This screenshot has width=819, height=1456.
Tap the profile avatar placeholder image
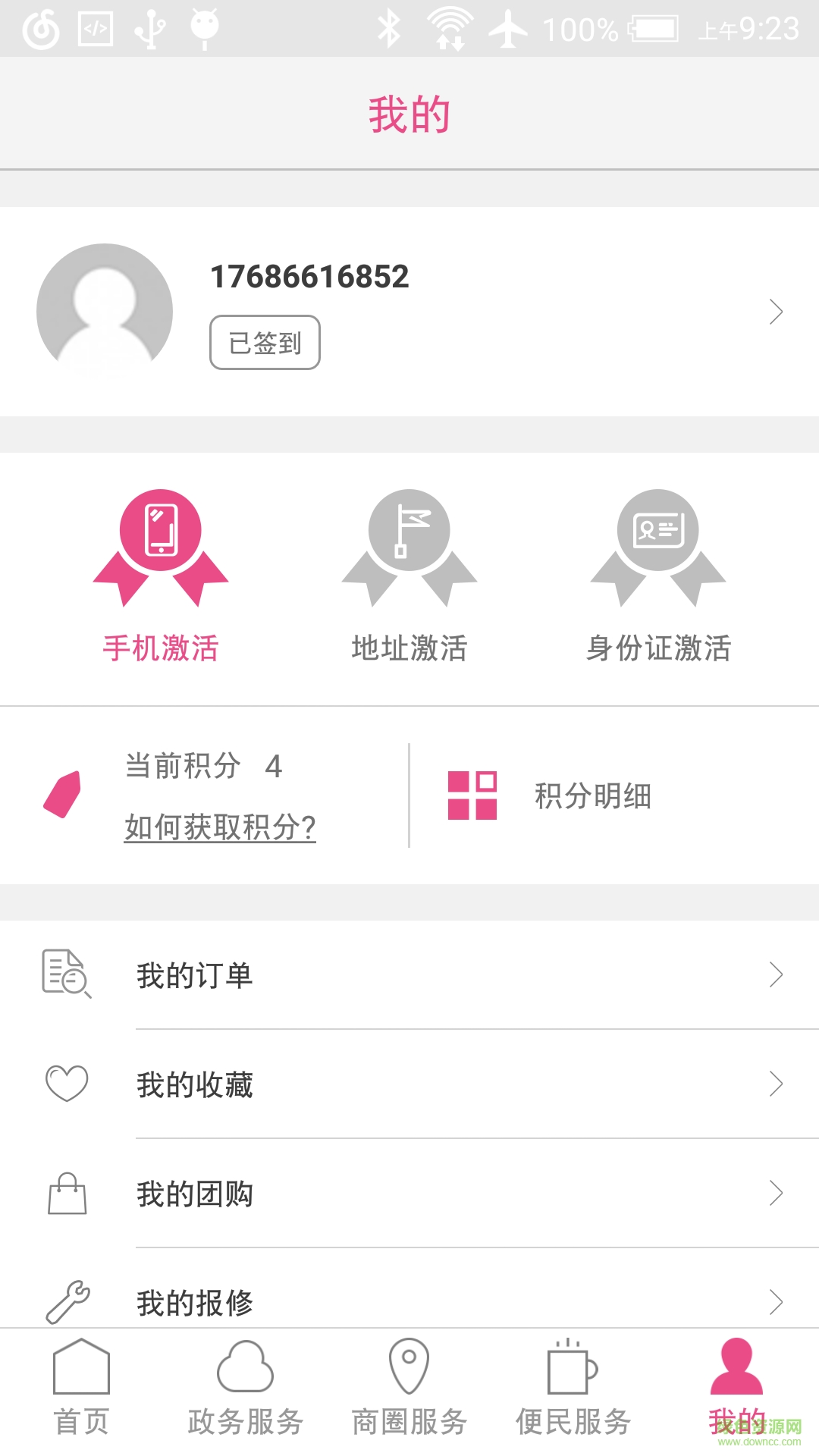pyautogui.click(x=105, y=311)
